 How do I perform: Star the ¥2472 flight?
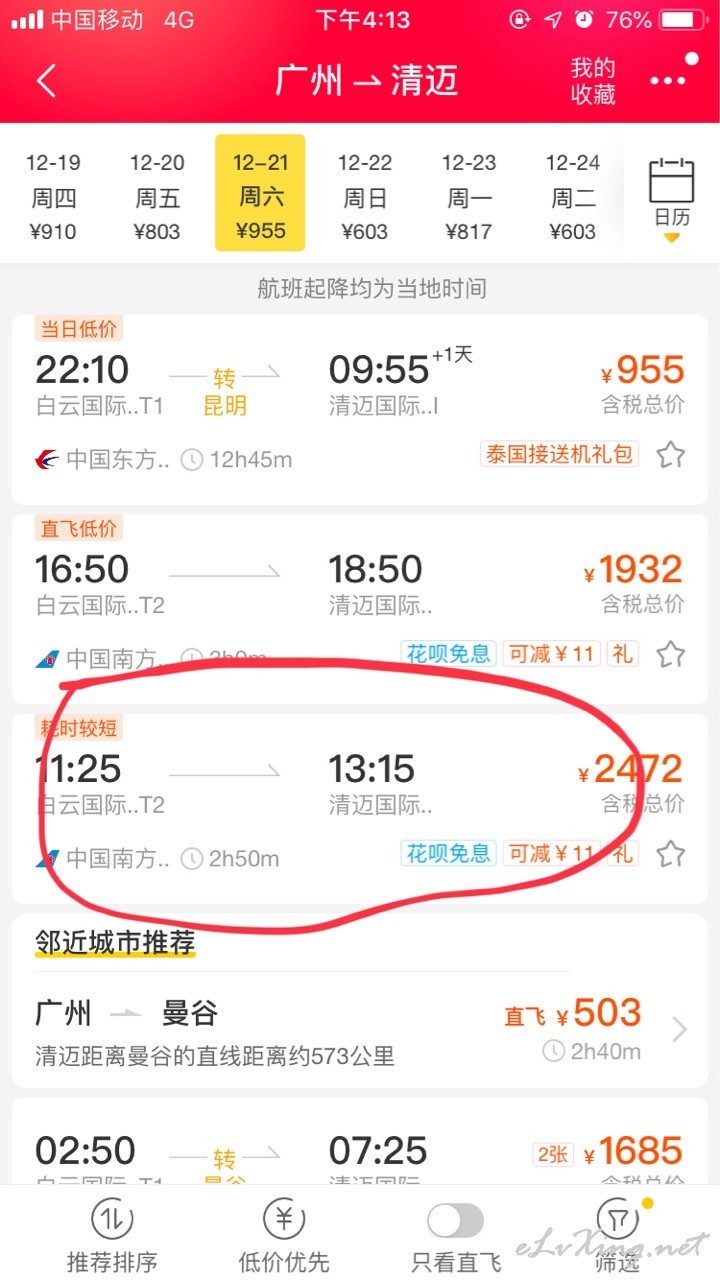[x=671, y=854]
